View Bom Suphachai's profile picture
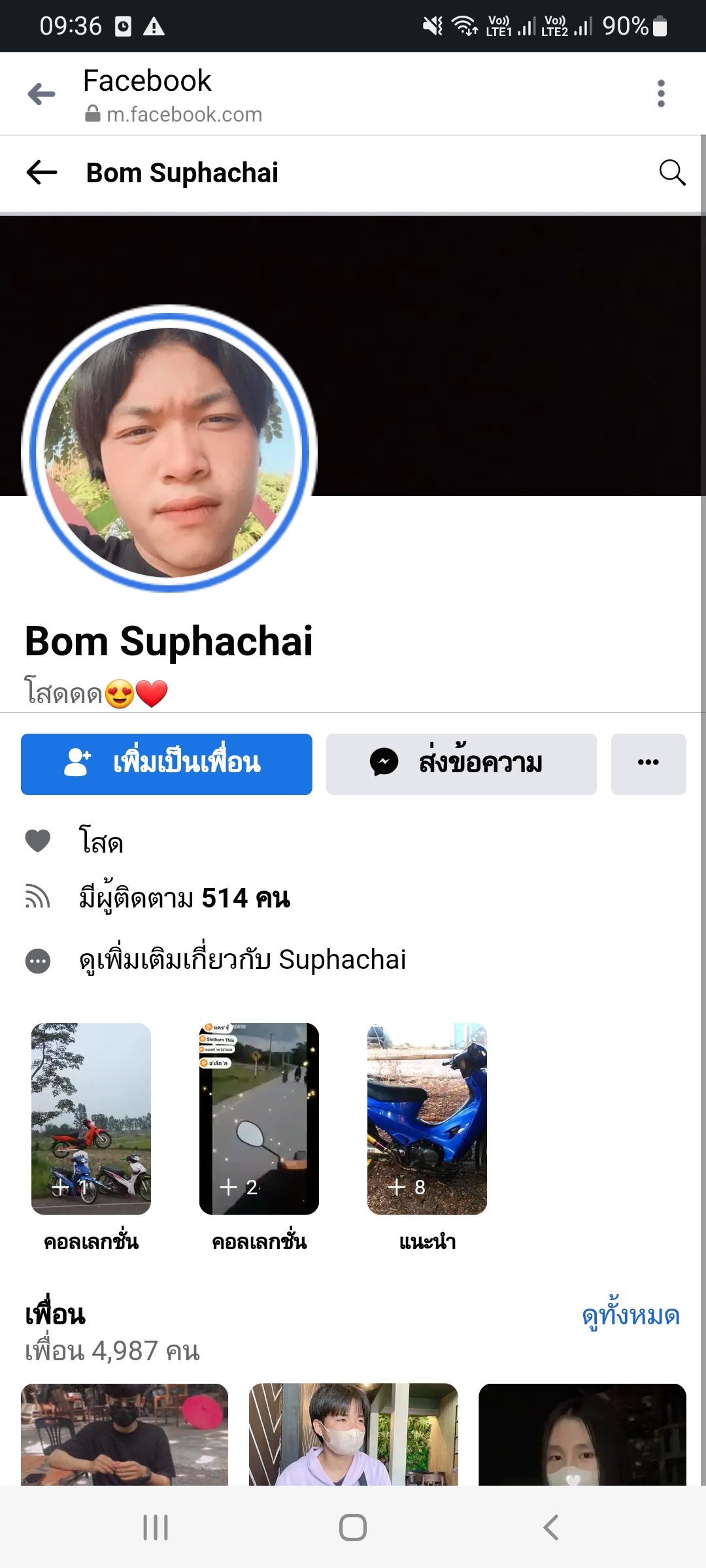 tap(169, 451)
